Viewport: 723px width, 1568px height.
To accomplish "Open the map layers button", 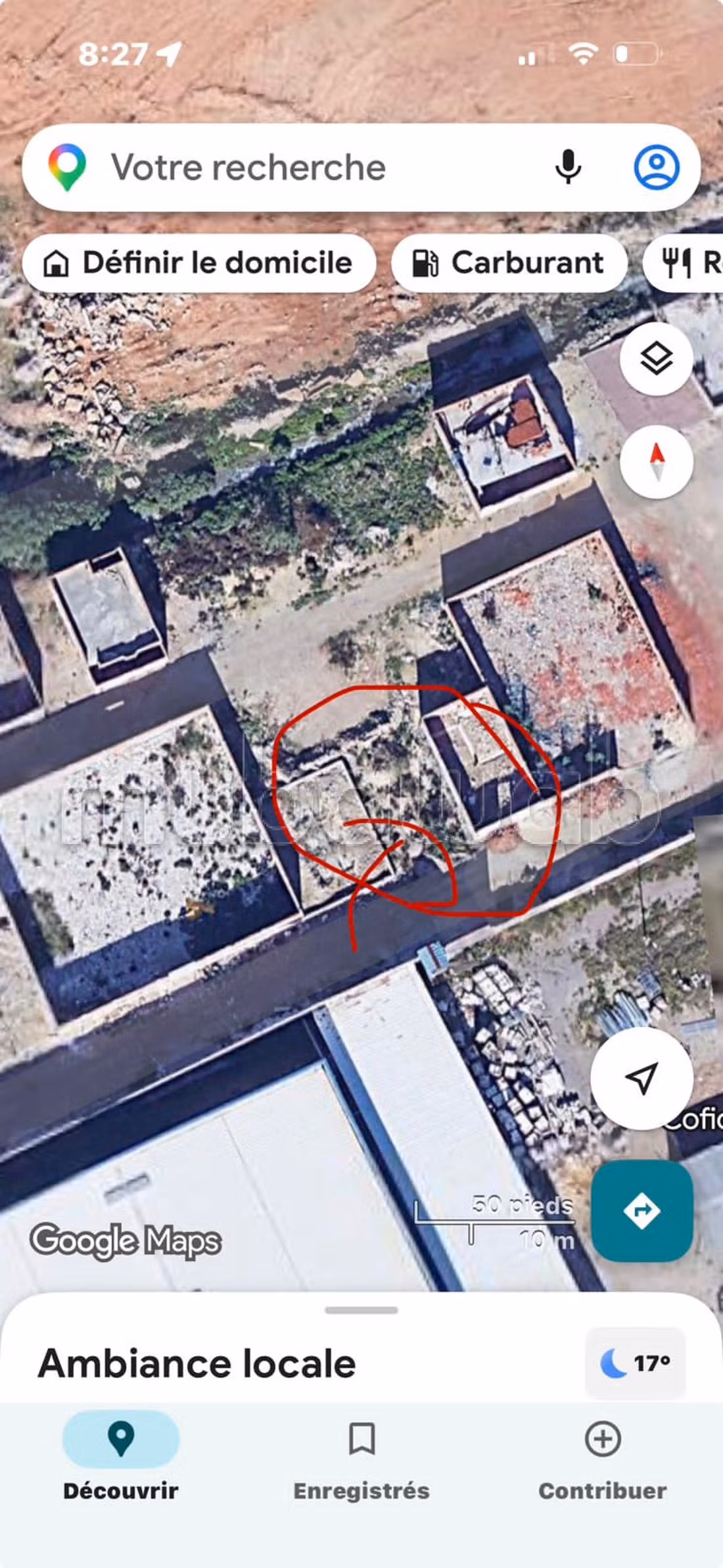I will [656, 358].
